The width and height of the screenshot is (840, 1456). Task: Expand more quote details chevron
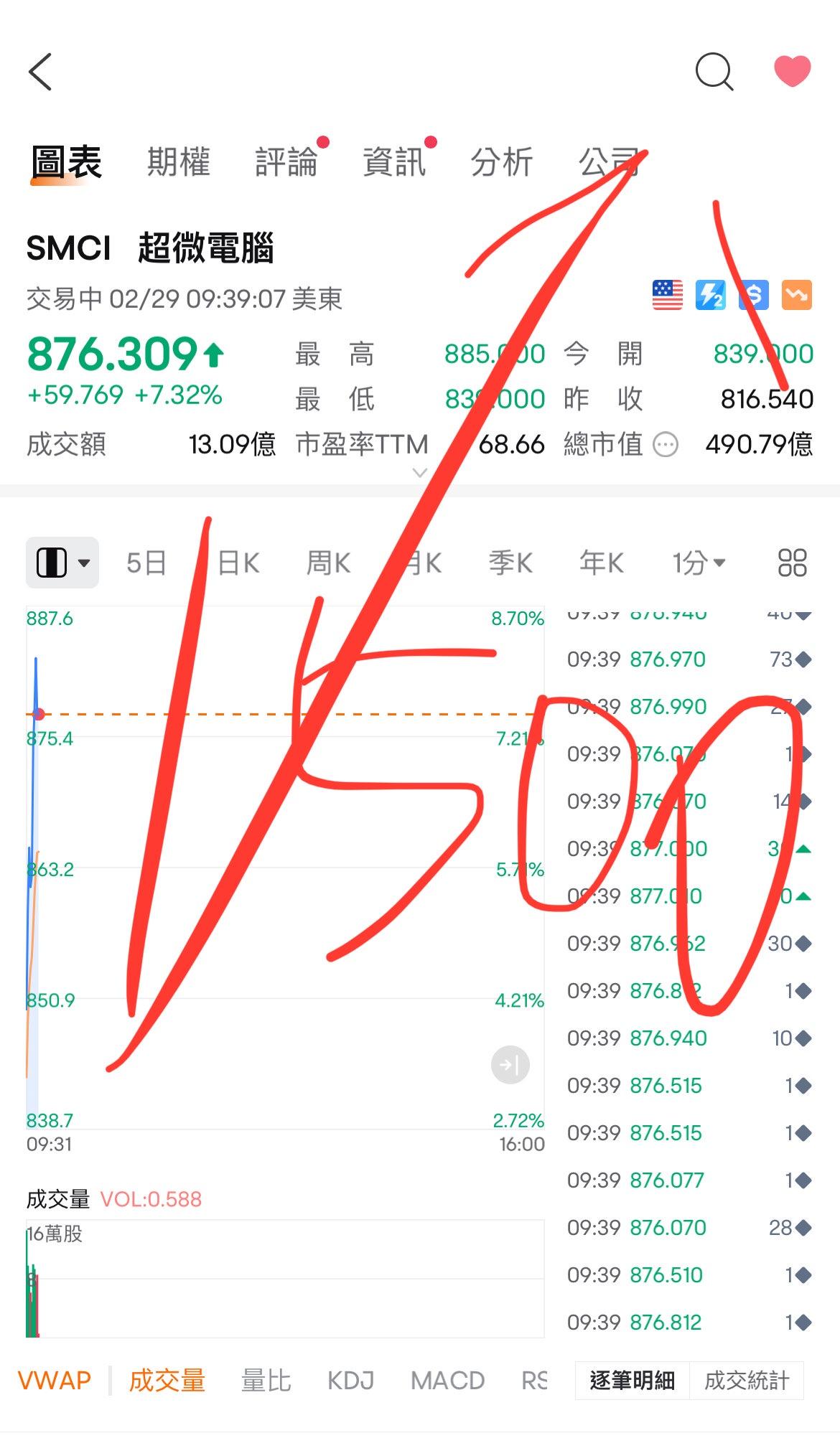click(420, 473)
